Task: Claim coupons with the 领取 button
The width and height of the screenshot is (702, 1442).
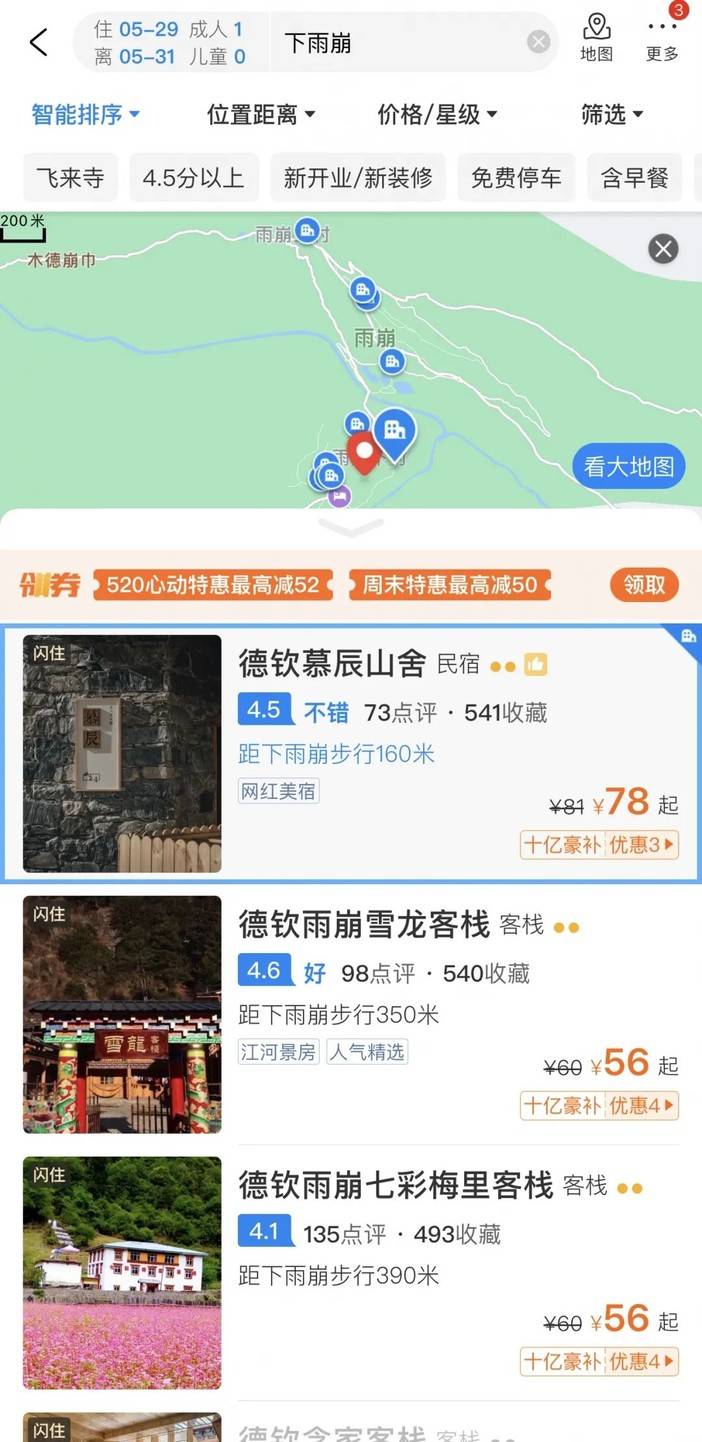Action: [644, 585]
